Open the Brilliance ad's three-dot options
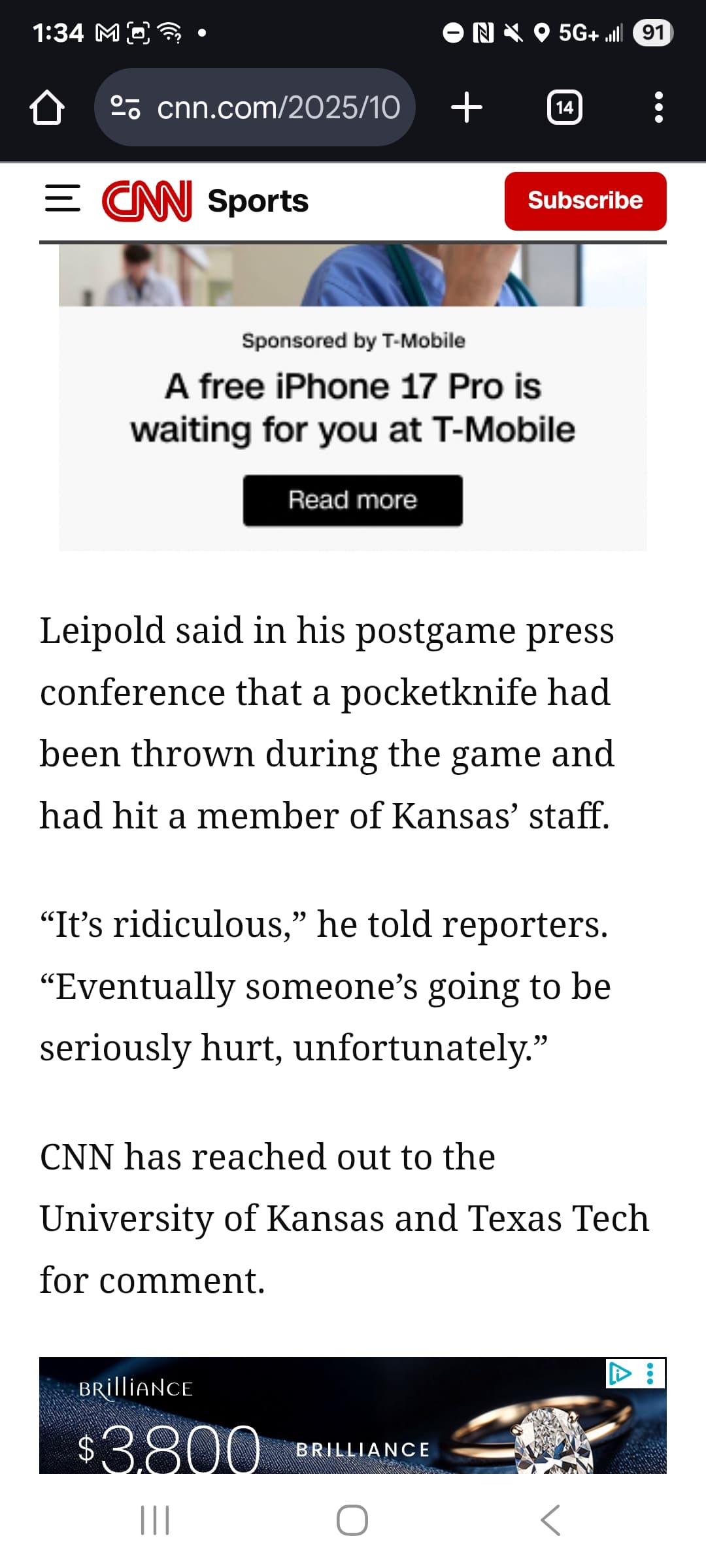Viewport: 706px width, 1568px height. 650,1373
